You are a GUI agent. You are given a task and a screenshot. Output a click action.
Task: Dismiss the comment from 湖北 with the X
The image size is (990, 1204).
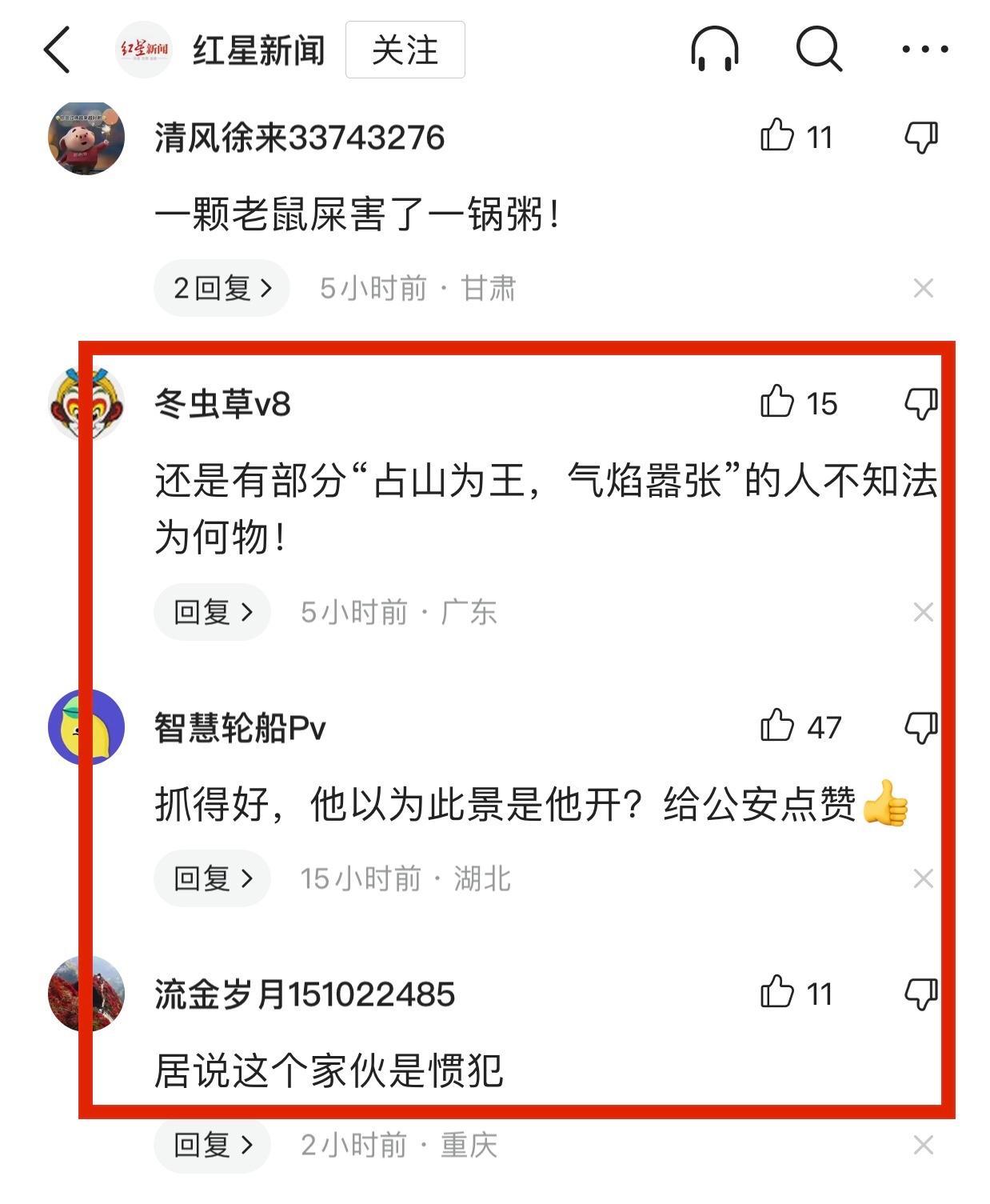tap(923, 878)
